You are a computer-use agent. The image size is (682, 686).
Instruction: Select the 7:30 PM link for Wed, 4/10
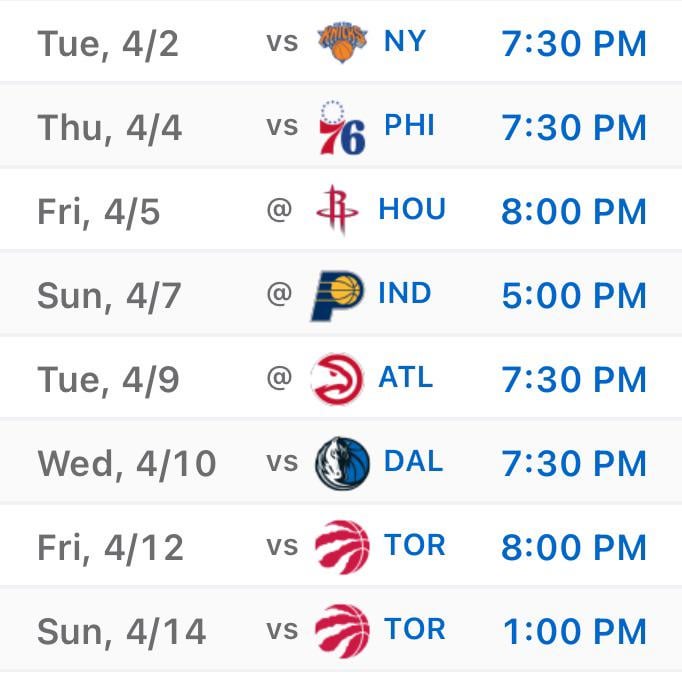pyautogui.click(x=573, y=463)
